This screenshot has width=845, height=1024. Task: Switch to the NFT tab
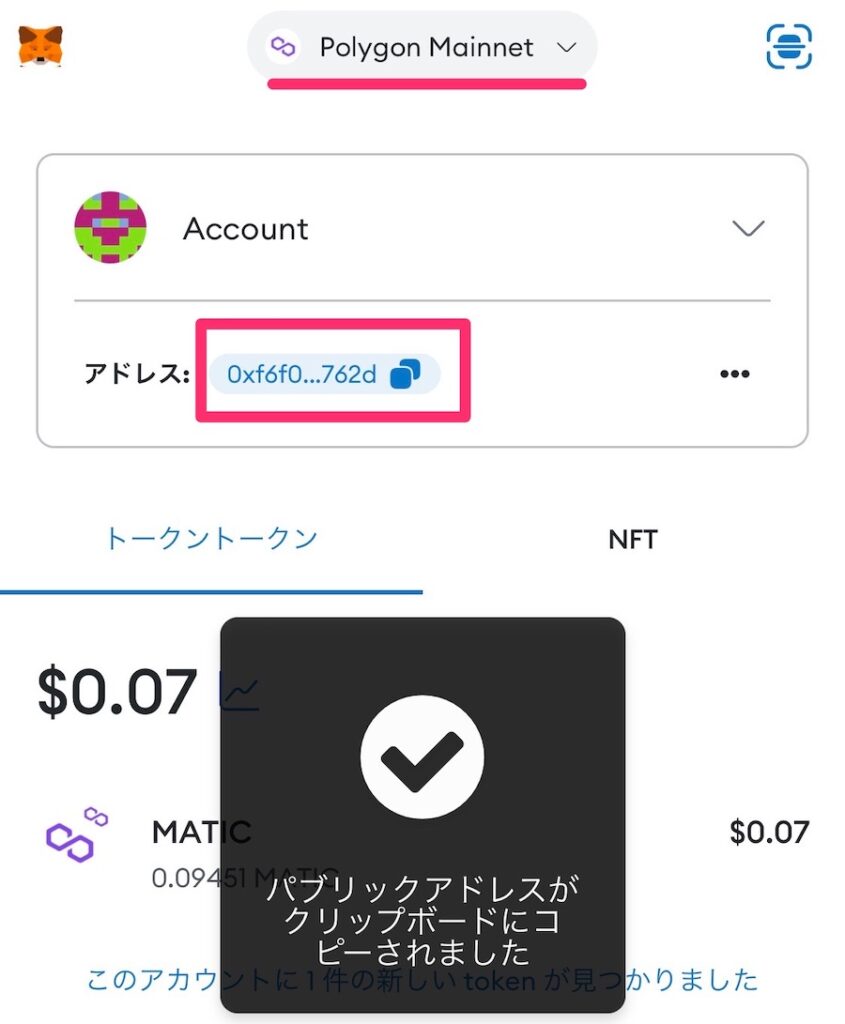click(632, 539)
